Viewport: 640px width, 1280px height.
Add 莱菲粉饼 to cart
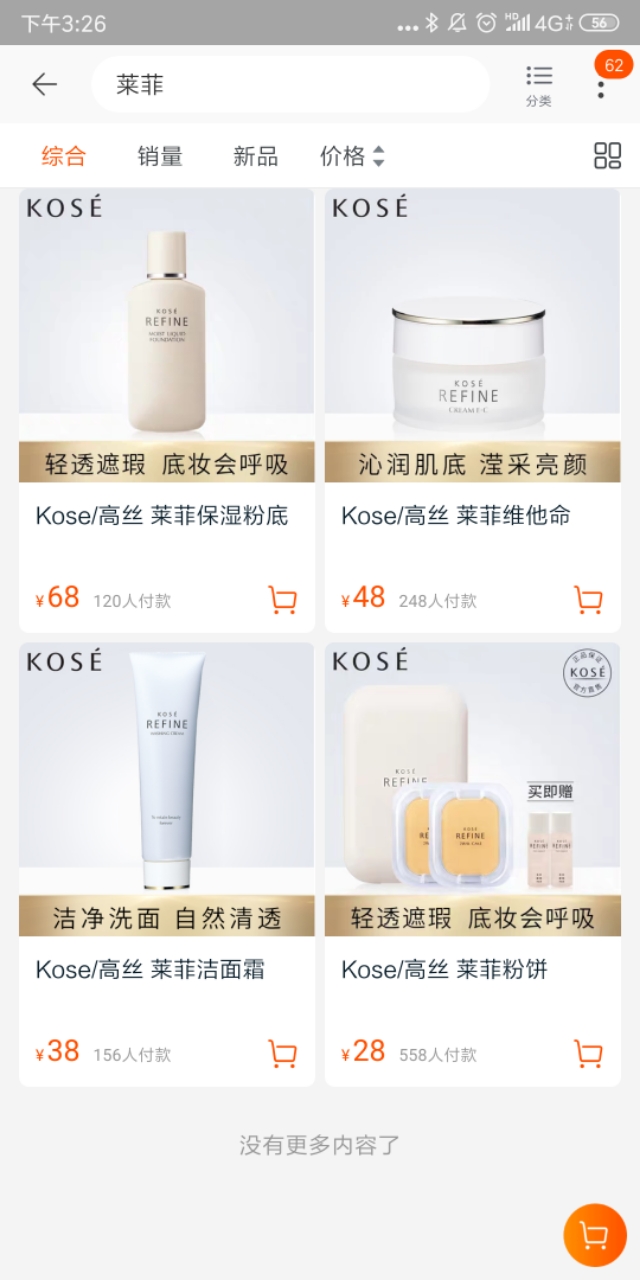588,1054
